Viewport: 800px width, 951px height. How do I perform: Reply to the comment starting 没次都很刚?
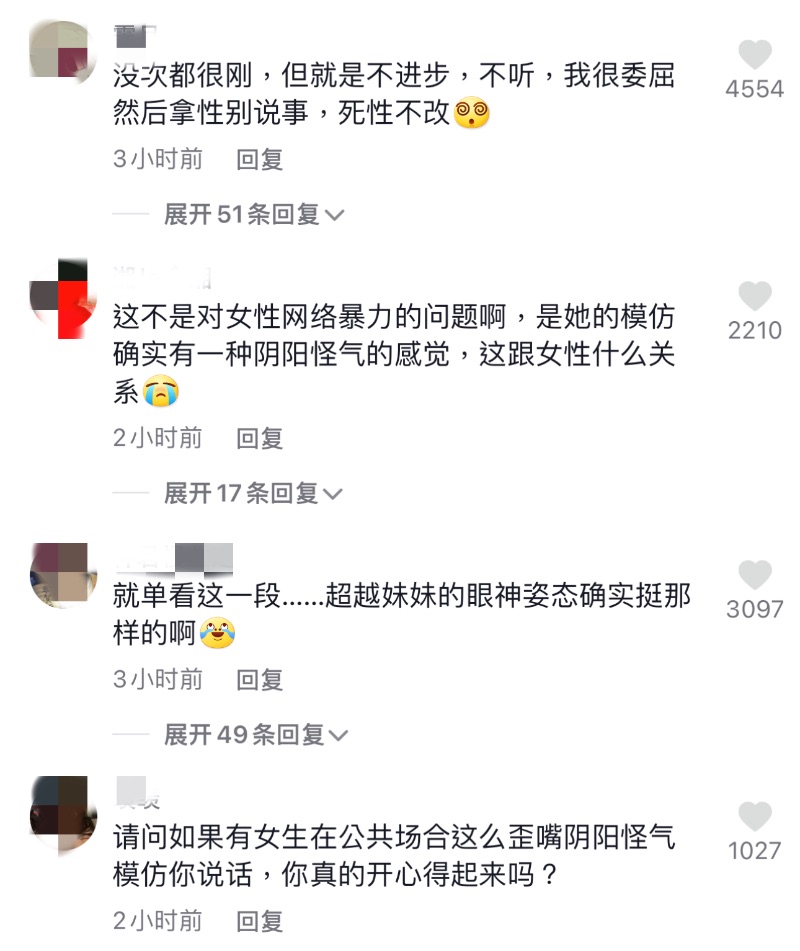(x=260, y=158)
